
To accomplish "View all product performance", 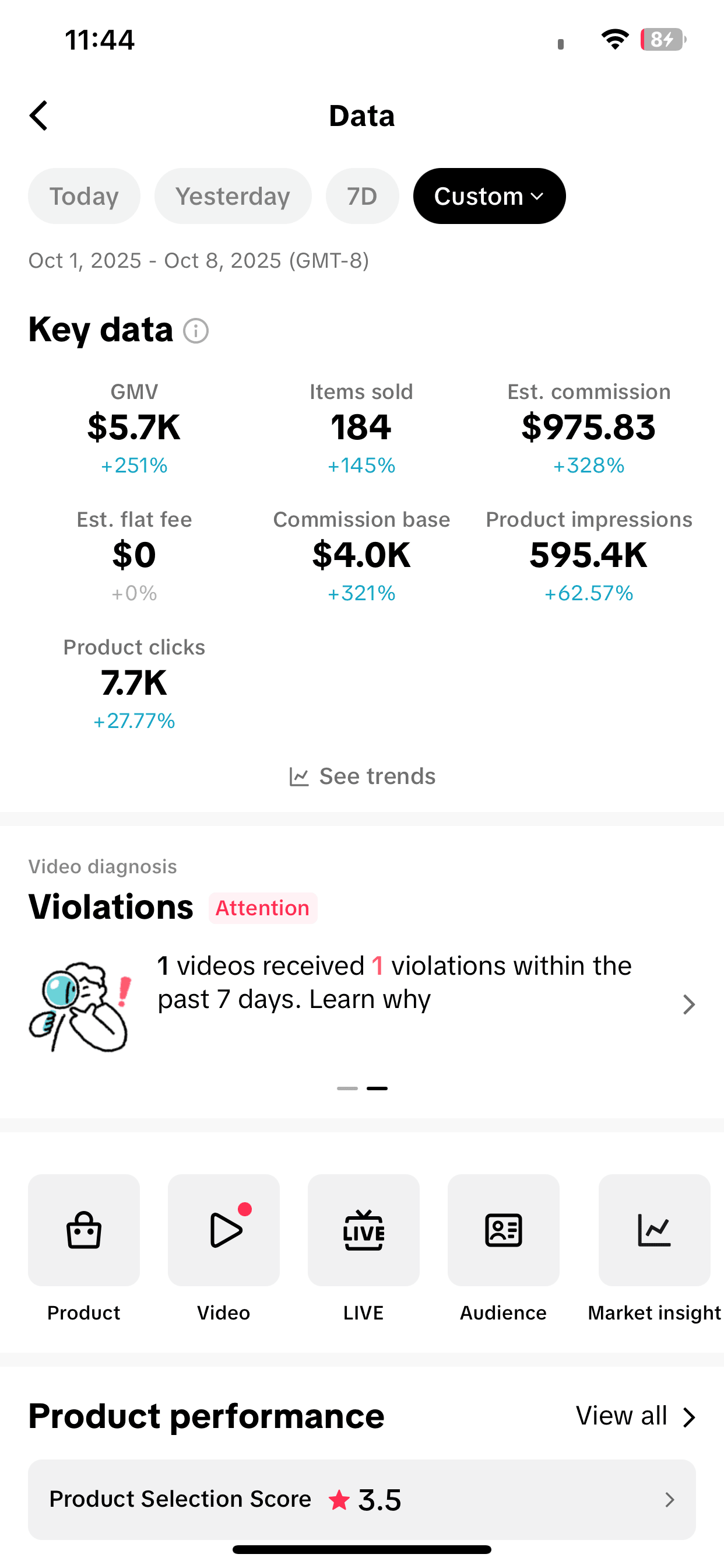I will click(x=635, y=1416).
